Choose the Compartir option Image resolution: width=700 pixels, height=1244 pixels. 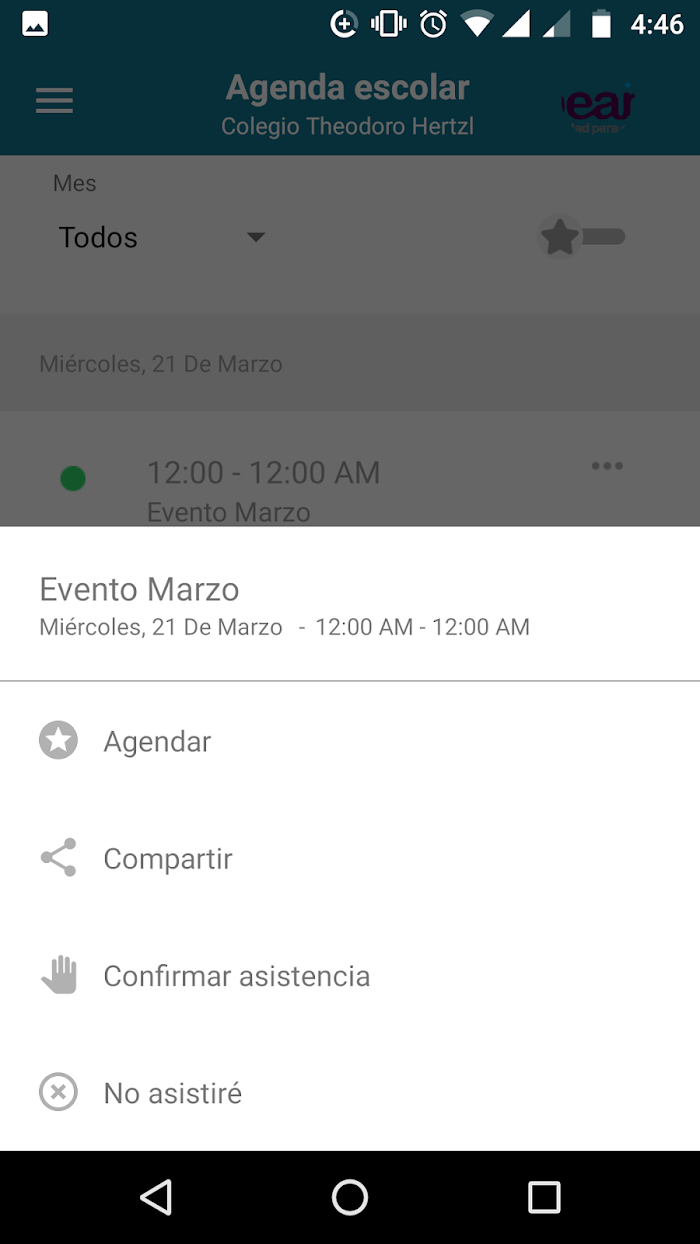(350, 858)
